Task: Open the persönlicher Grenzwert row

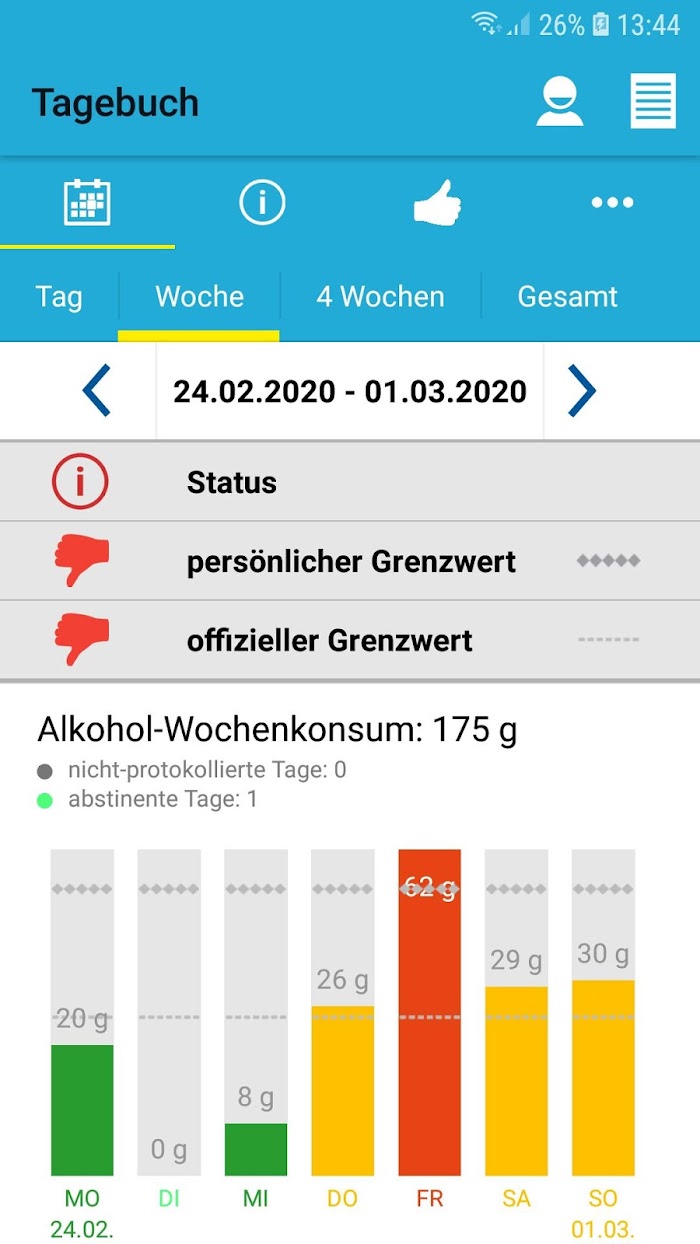Action: coord(350,561)
